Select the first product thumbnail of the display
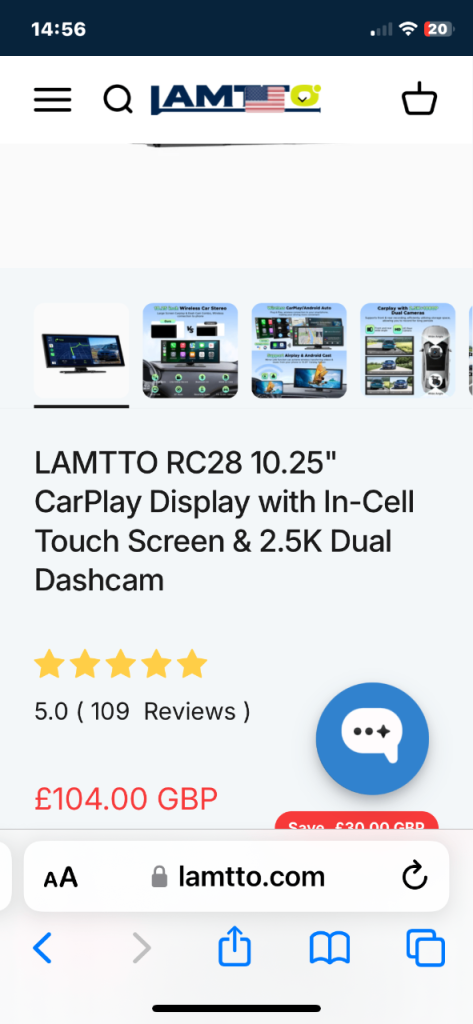Image resolution: width=473 pixels, height=1024 pixels. (82, 351)
